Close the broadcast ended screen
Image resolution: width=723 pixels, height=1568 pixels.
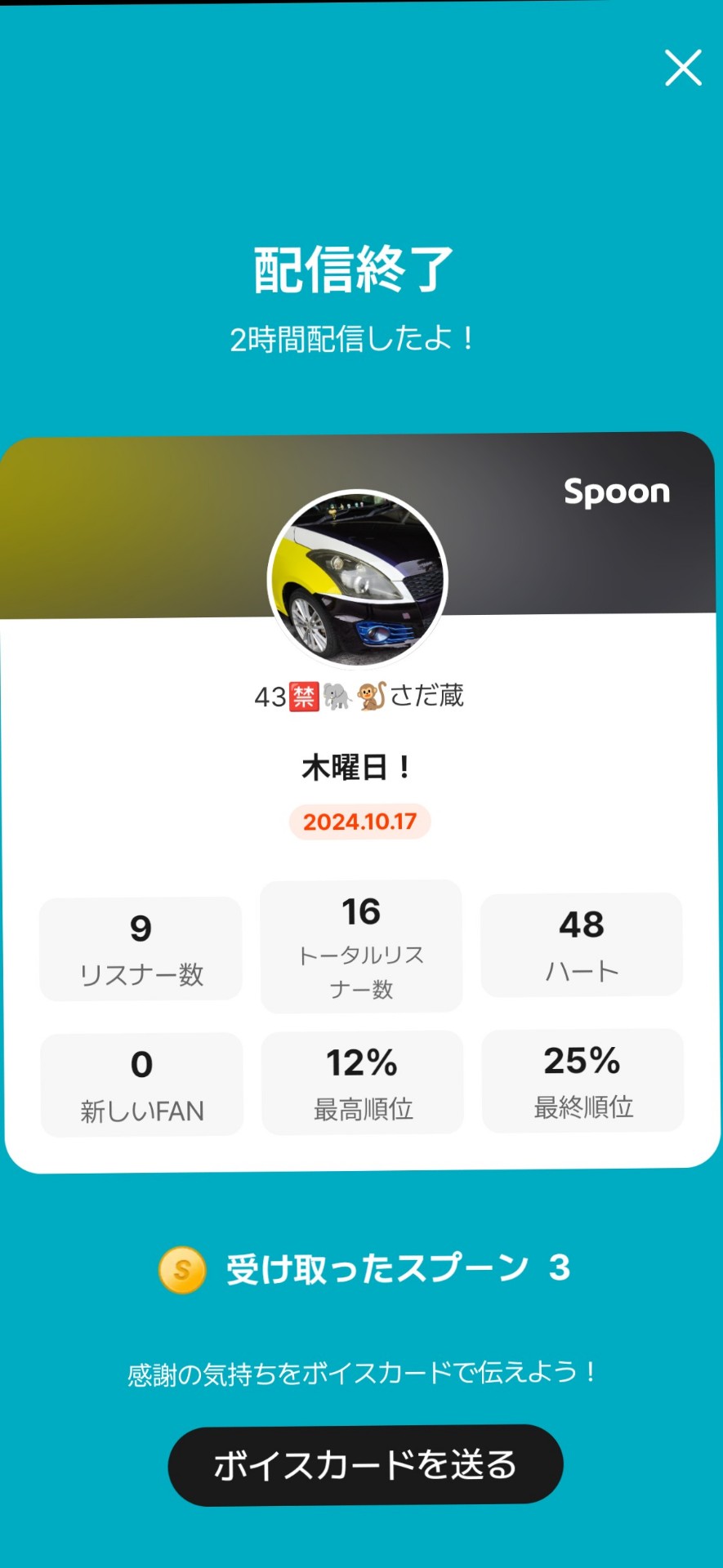pyautogui.click(x=683, y=68)
